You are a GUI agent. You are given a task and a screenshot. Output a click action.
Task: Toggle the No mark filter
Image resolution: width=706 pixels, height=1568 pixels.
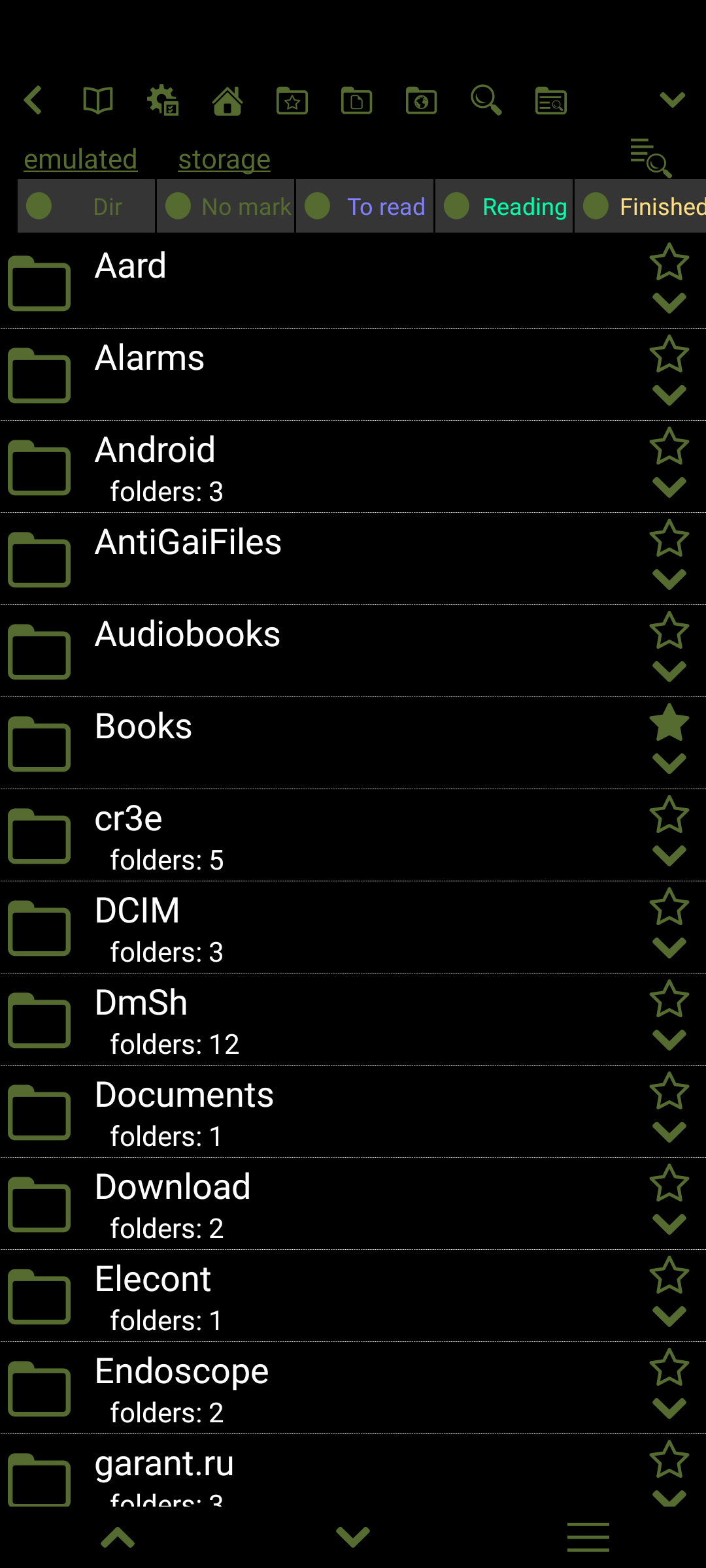click(226, 206)
